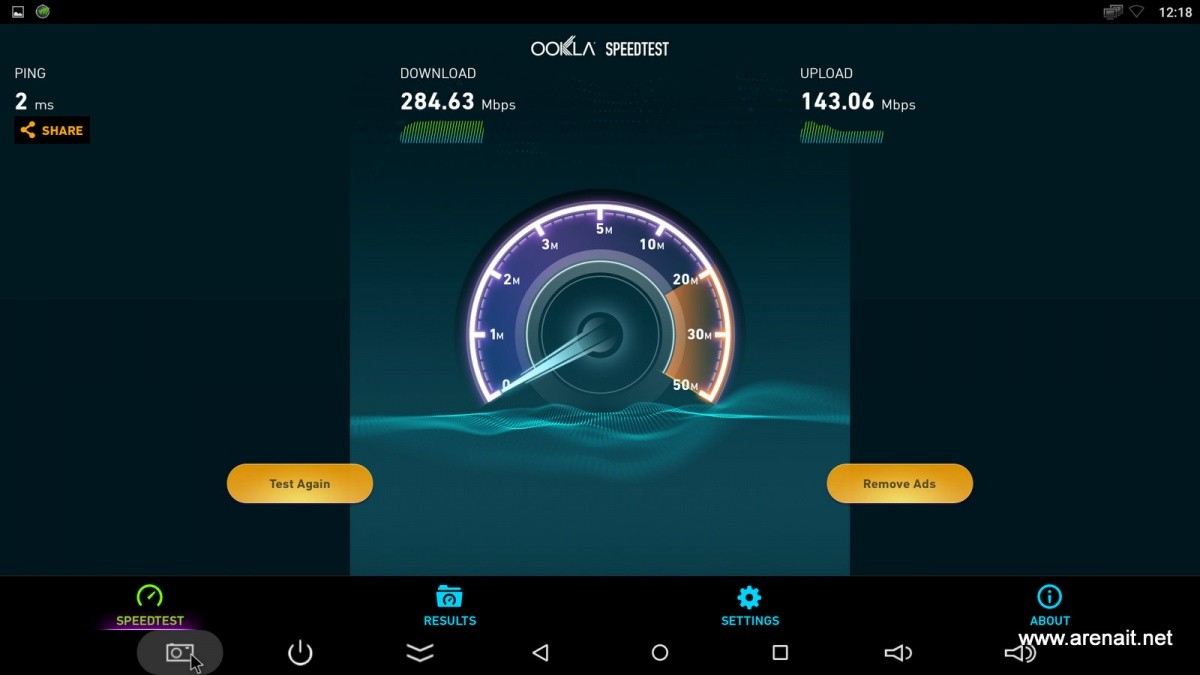Tap the Remove Ads button
The width and height of the screenshot is (1200, 675).
point(899,483)
